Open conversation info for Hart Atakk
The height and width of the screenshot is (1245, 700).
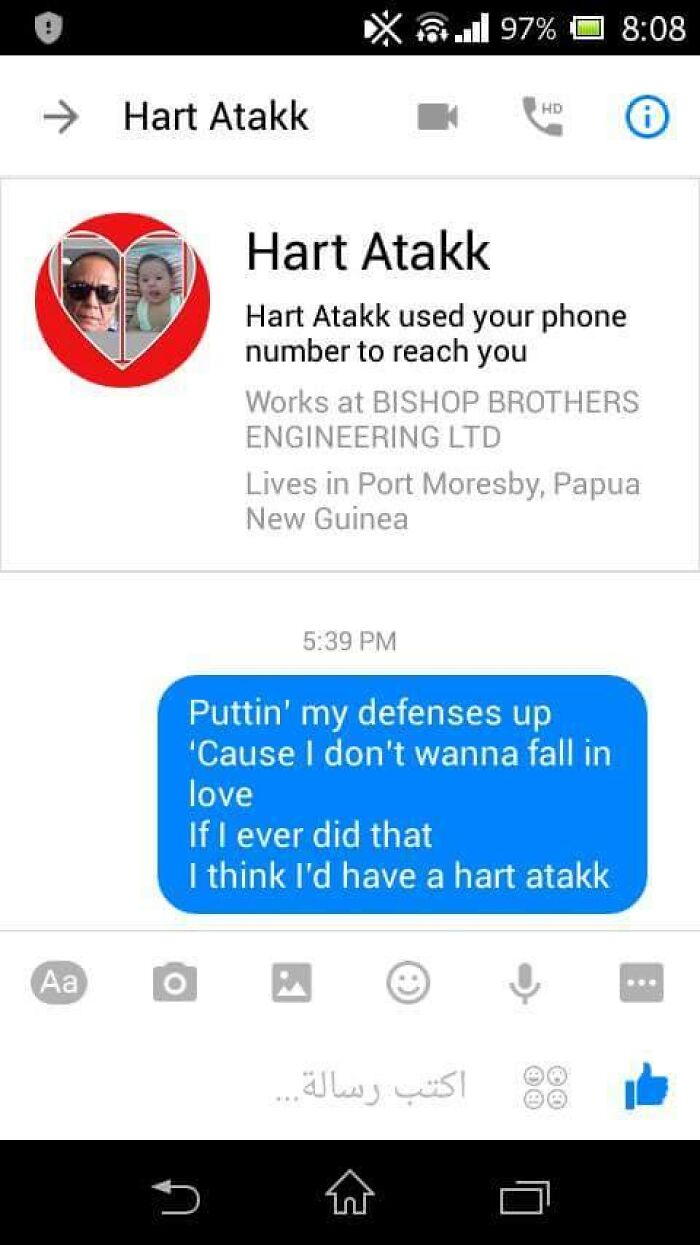(647, 117)
